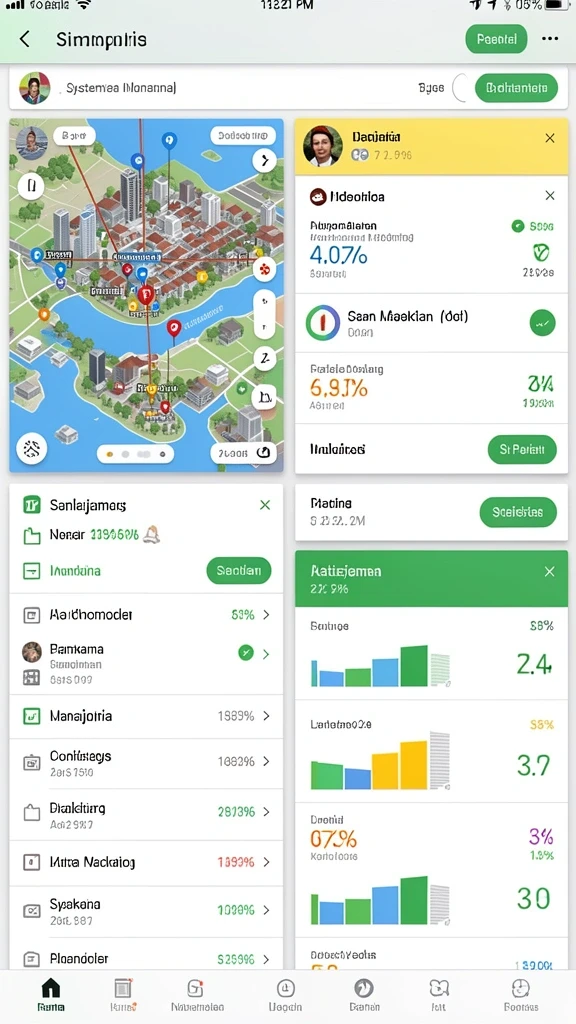Tap the green button in the Matina card
The height and width of the screenshot is (1024, 576).
518,512
